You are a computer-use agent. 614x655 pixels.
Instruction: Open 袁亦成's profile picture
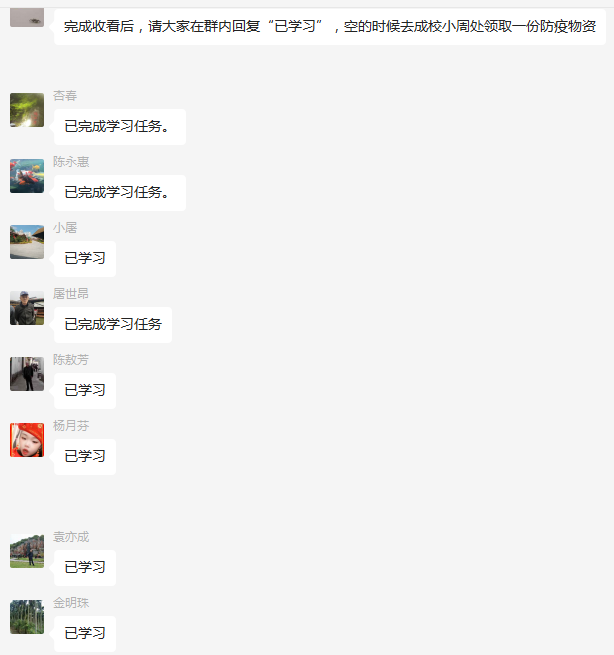tap(27, 551)
